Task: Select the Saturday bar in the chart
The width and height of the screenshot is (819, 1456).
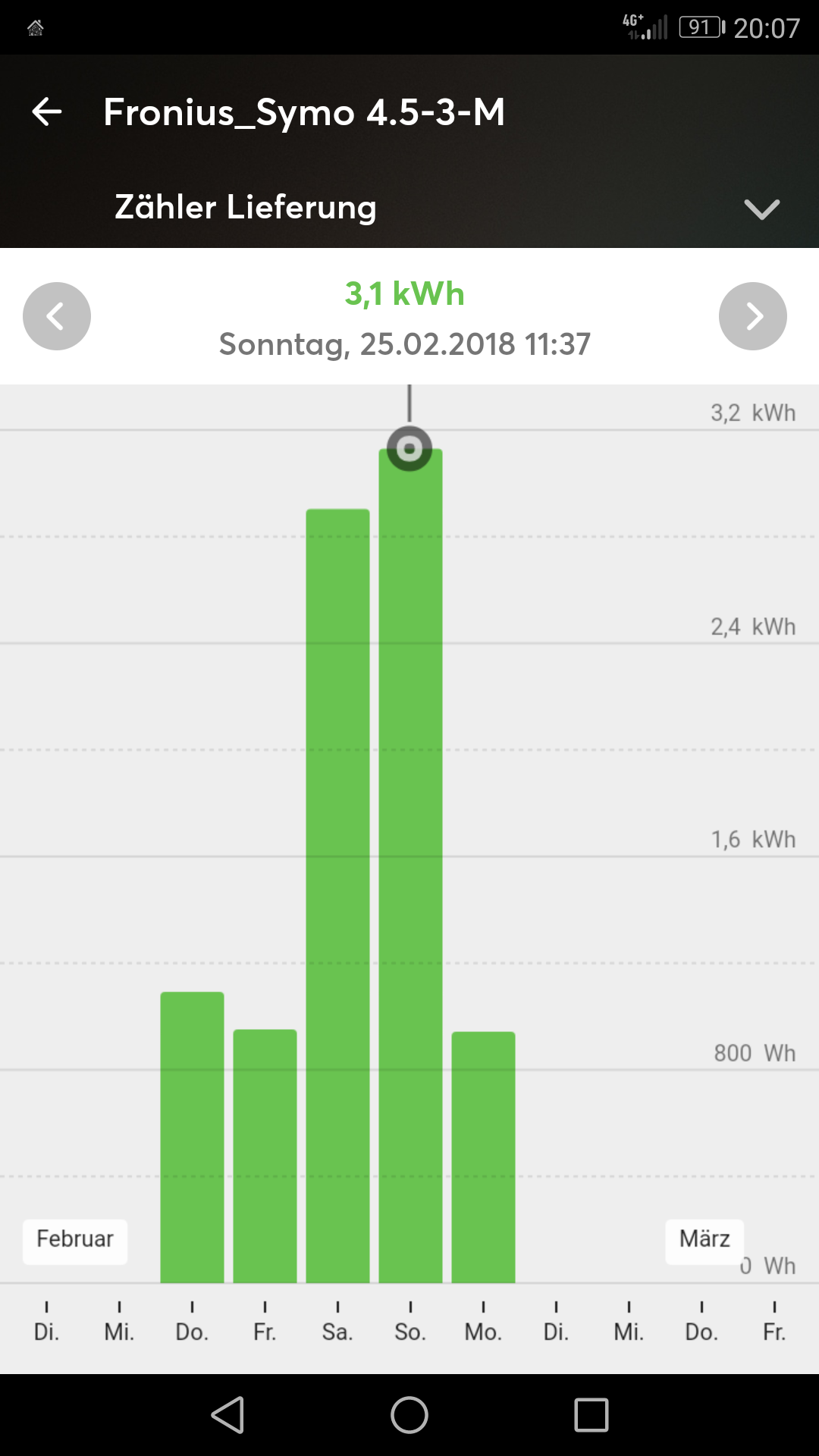Action: (337, 895)
